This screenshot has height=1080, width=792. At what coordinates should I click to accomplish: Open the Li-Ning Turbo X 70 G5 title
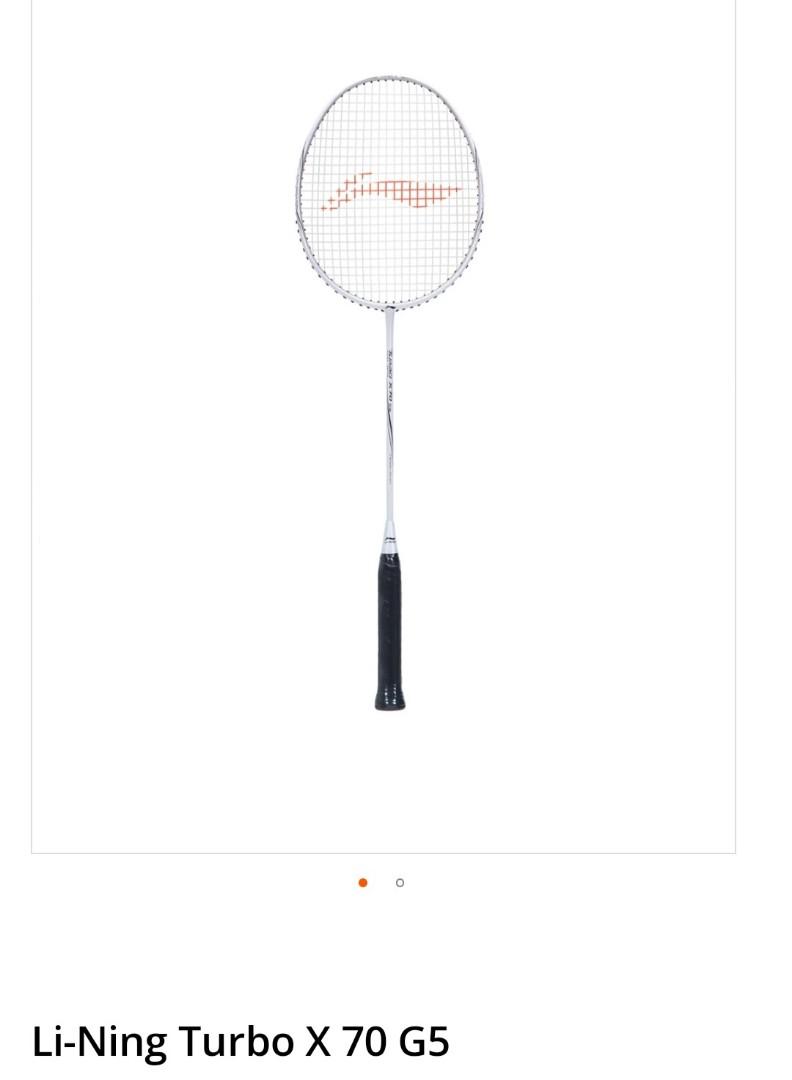[x=238, y=1040]
